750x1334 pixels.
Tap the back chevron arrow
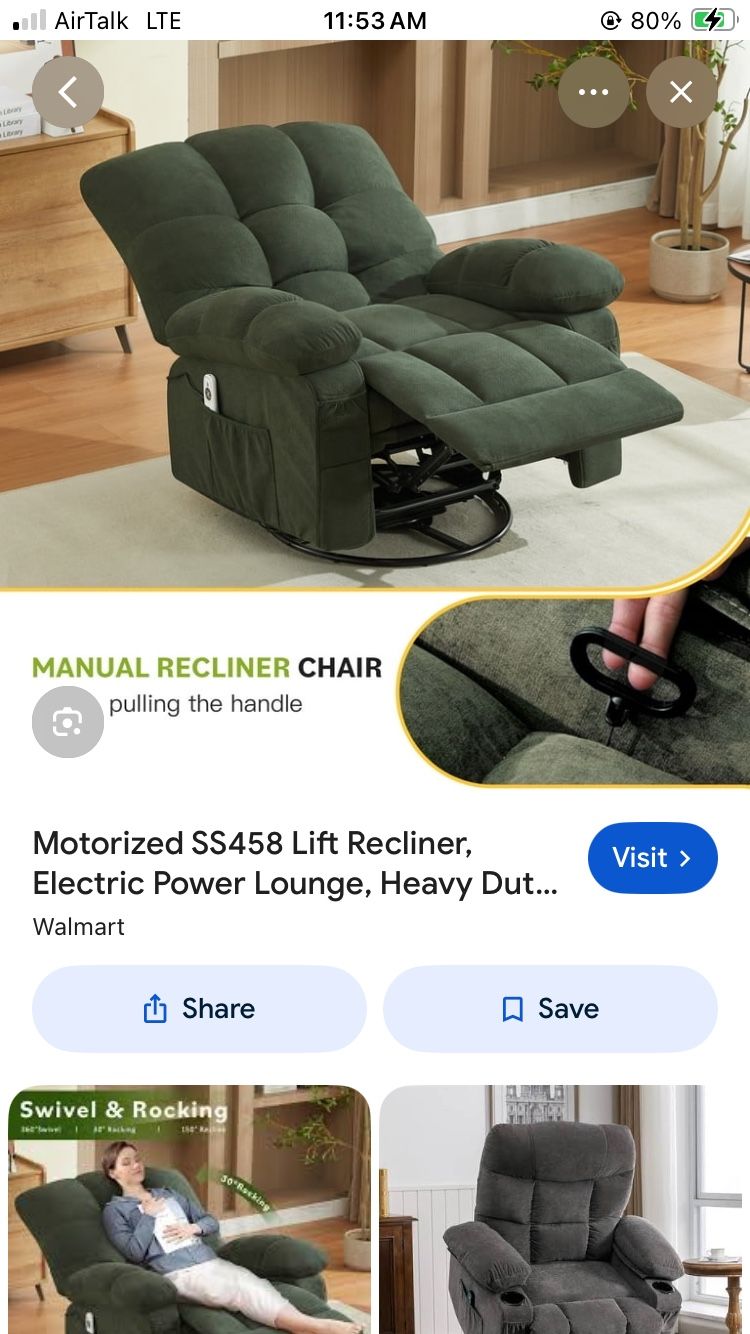pos(68,91)
